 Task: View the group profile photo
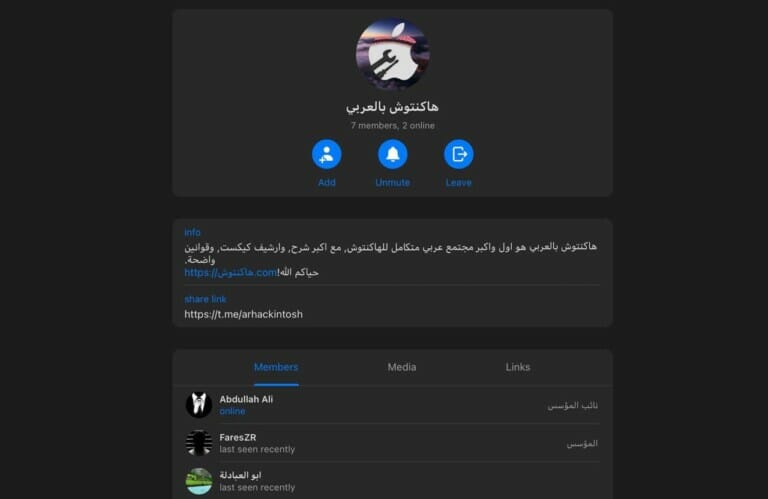(x=392, y=54)
